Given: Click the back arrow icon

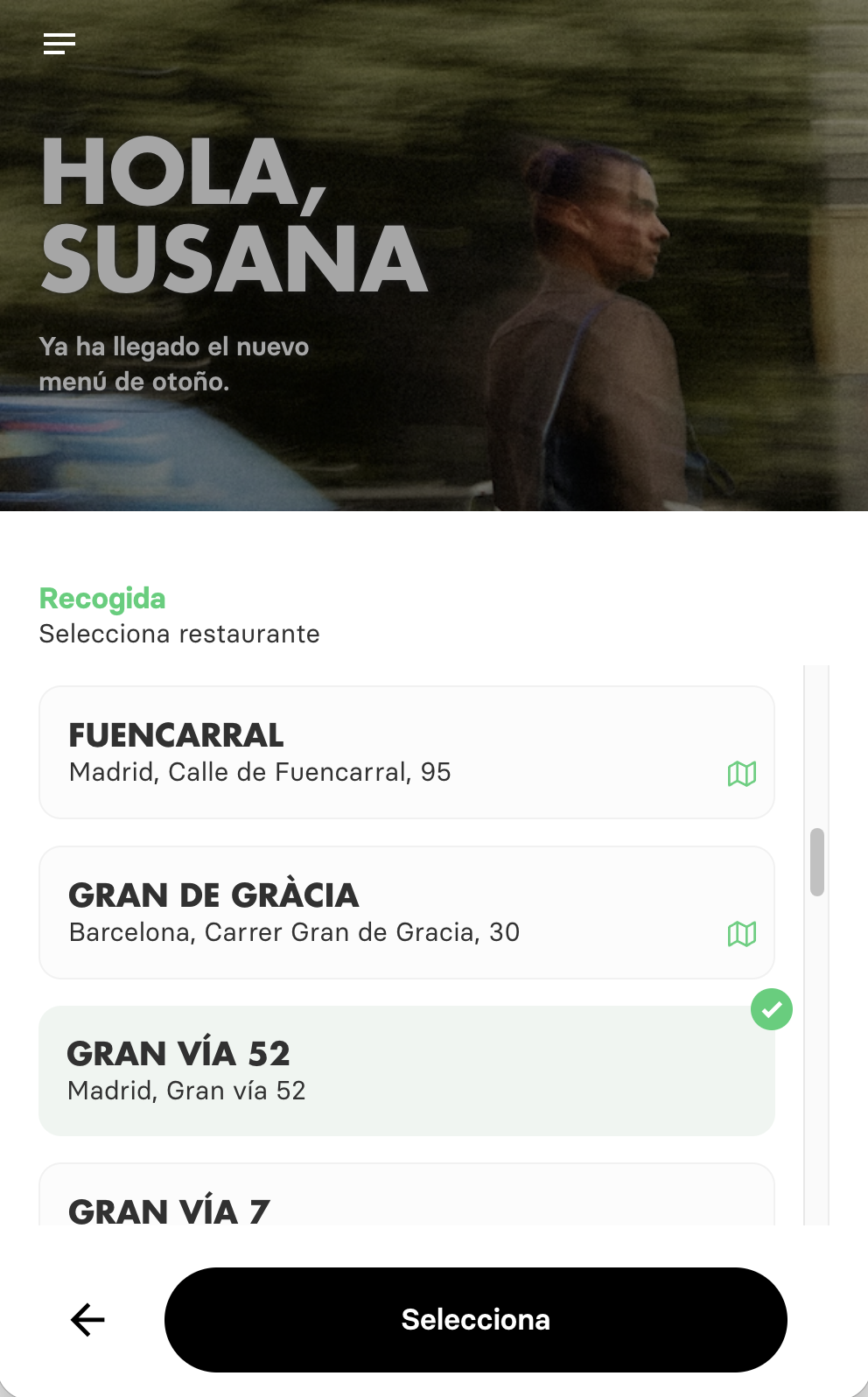Looking at the screenshot, I should [x=86, y=1320].
